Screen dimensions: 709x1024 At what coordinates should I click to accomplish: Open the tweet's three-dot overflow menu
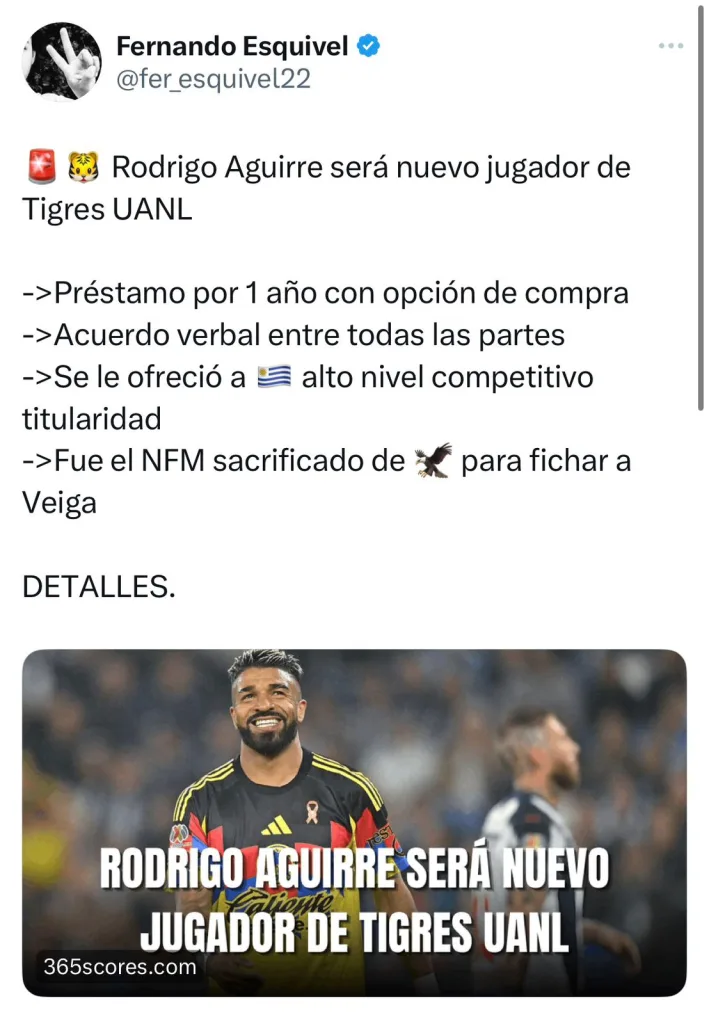pos(670,47)
